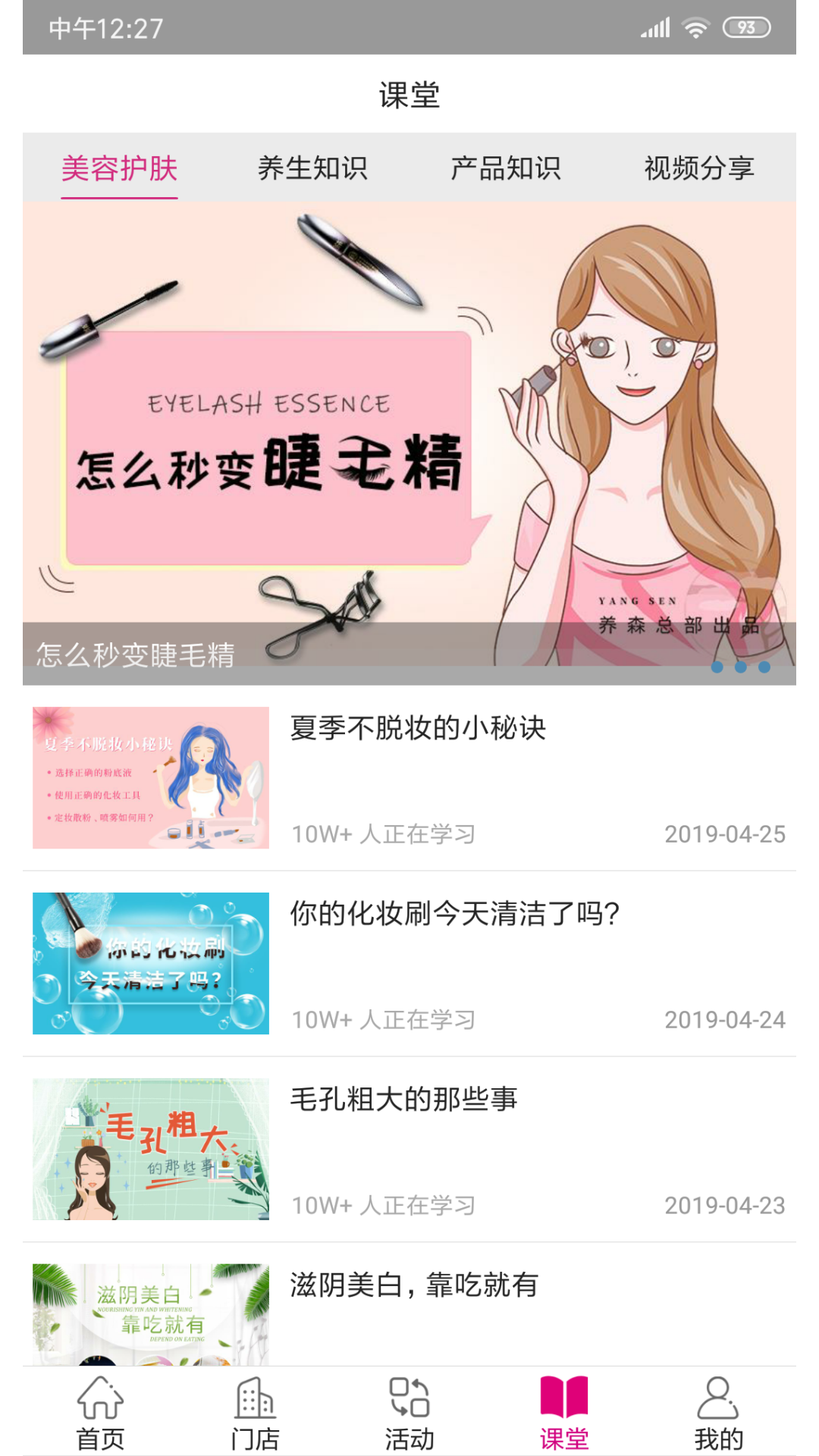This screenshot has height=1456, width=819.
Task: Switch to the 产品知识 tab
Action: [507, 170]
